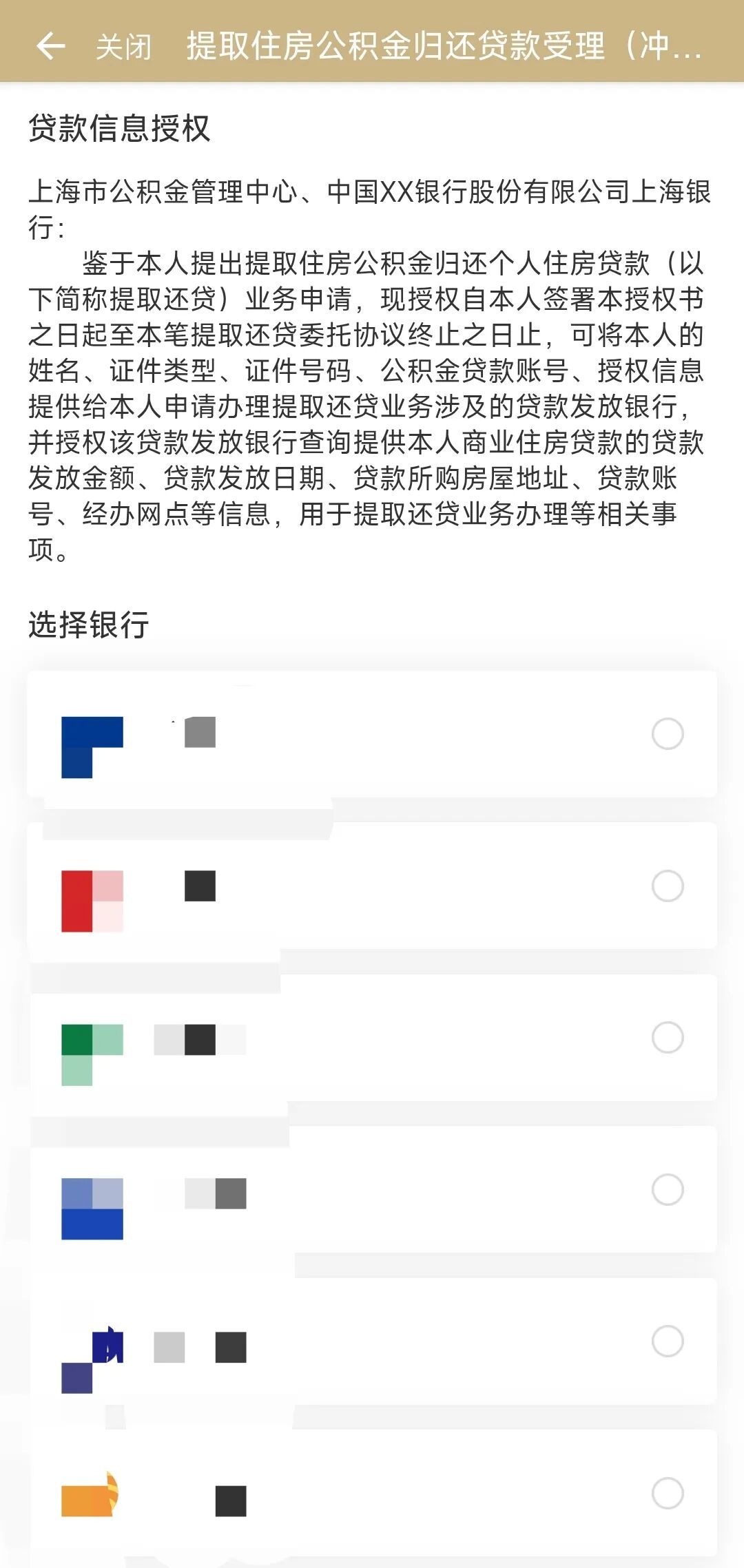Select the first bank in the 选择银行 list
Viewport: 744px width, 1568px height.
(x=667, y=733)
